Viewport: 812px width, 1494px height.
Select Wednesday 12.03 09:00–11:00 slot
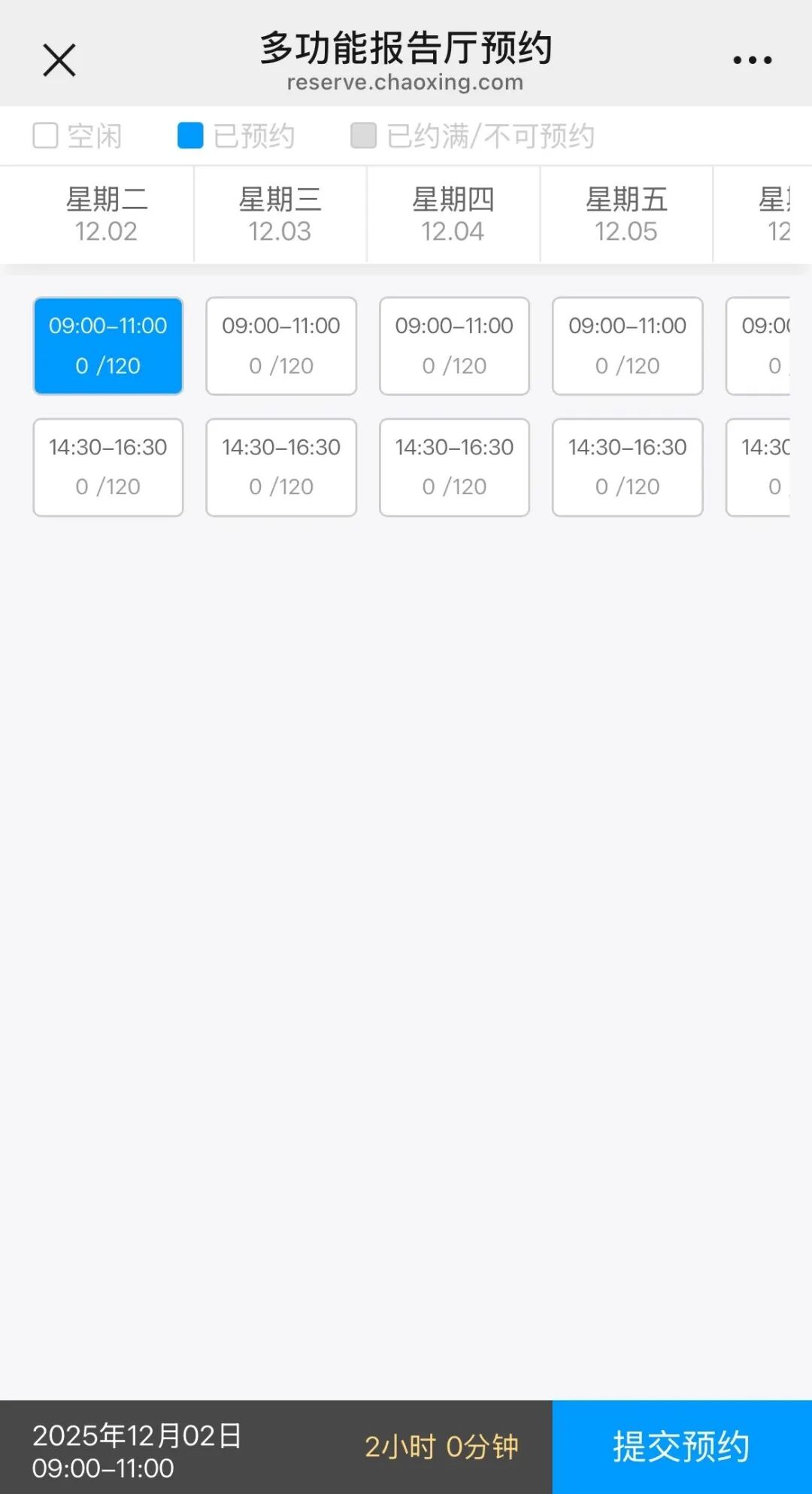tap(281, 346)
